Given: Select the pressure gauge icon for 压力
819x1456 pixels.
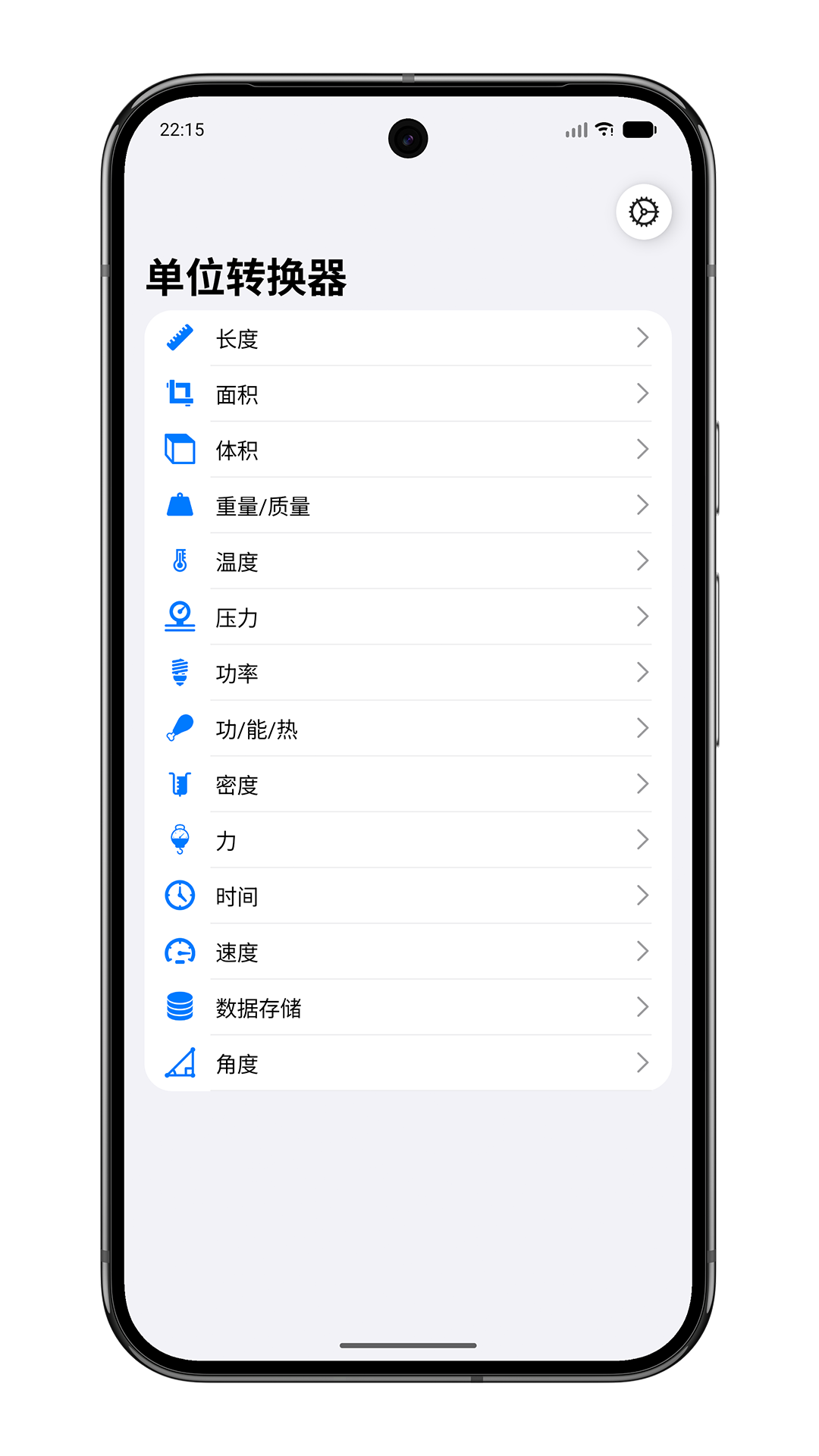Looking at the screenshot, I should (x=180, y=617).
